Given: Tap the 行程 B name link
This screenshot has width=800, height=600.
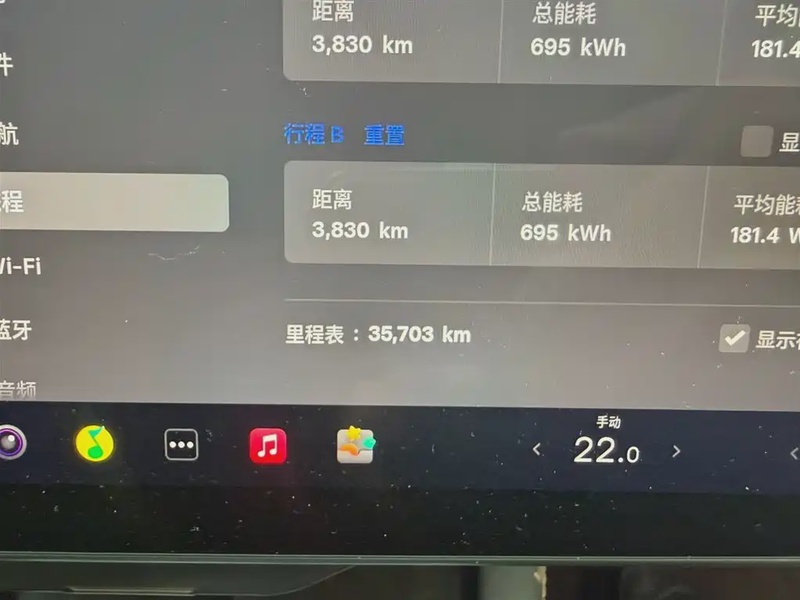Looking at the screenshot, I should pos(313,134).
